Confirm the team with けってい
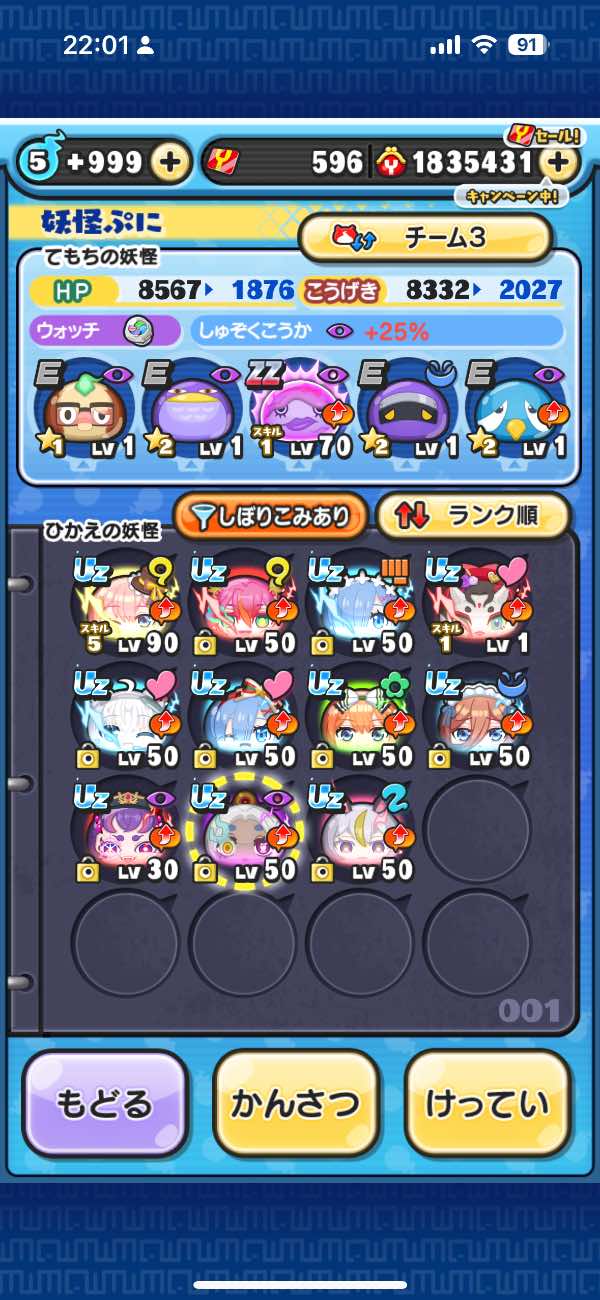The height and width of the screenshot is (1300, 600). coord(487,1104)
